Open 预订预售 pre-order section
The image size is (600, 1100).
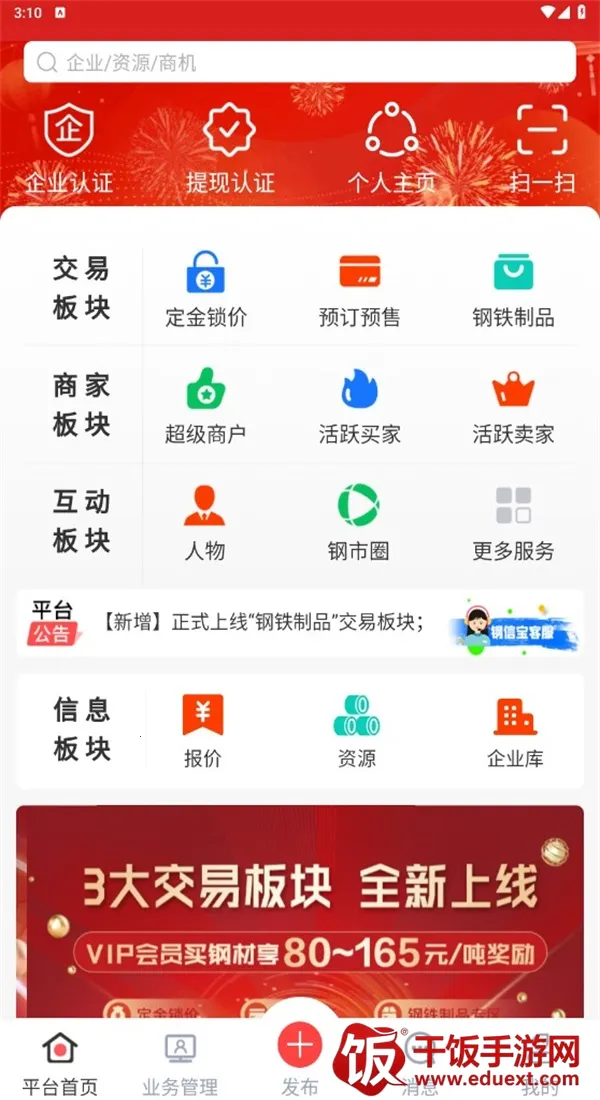[360, 289]
